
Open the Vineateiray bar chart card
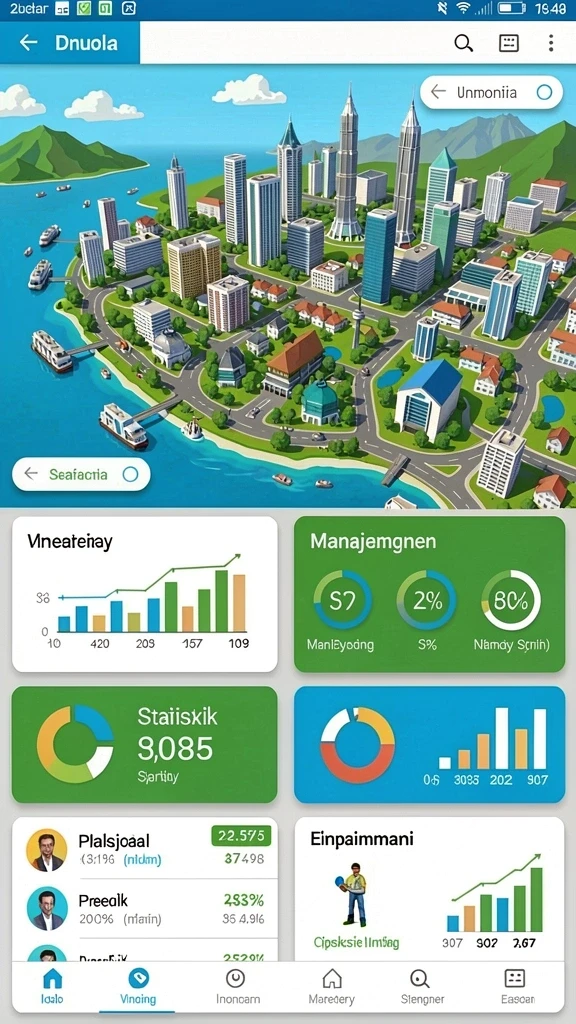coord(144,594)
